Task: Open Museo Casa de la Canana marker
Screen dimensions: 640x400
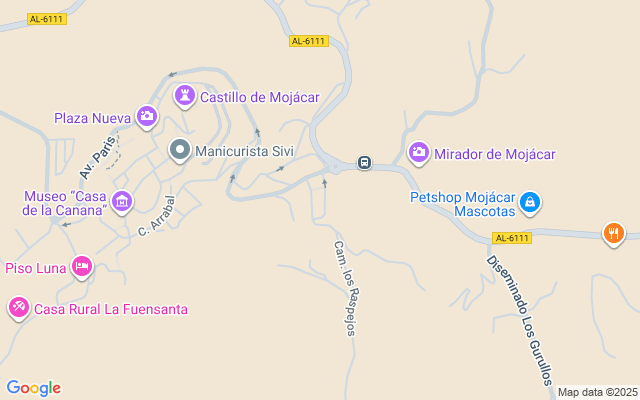Action: coord(122,202)
